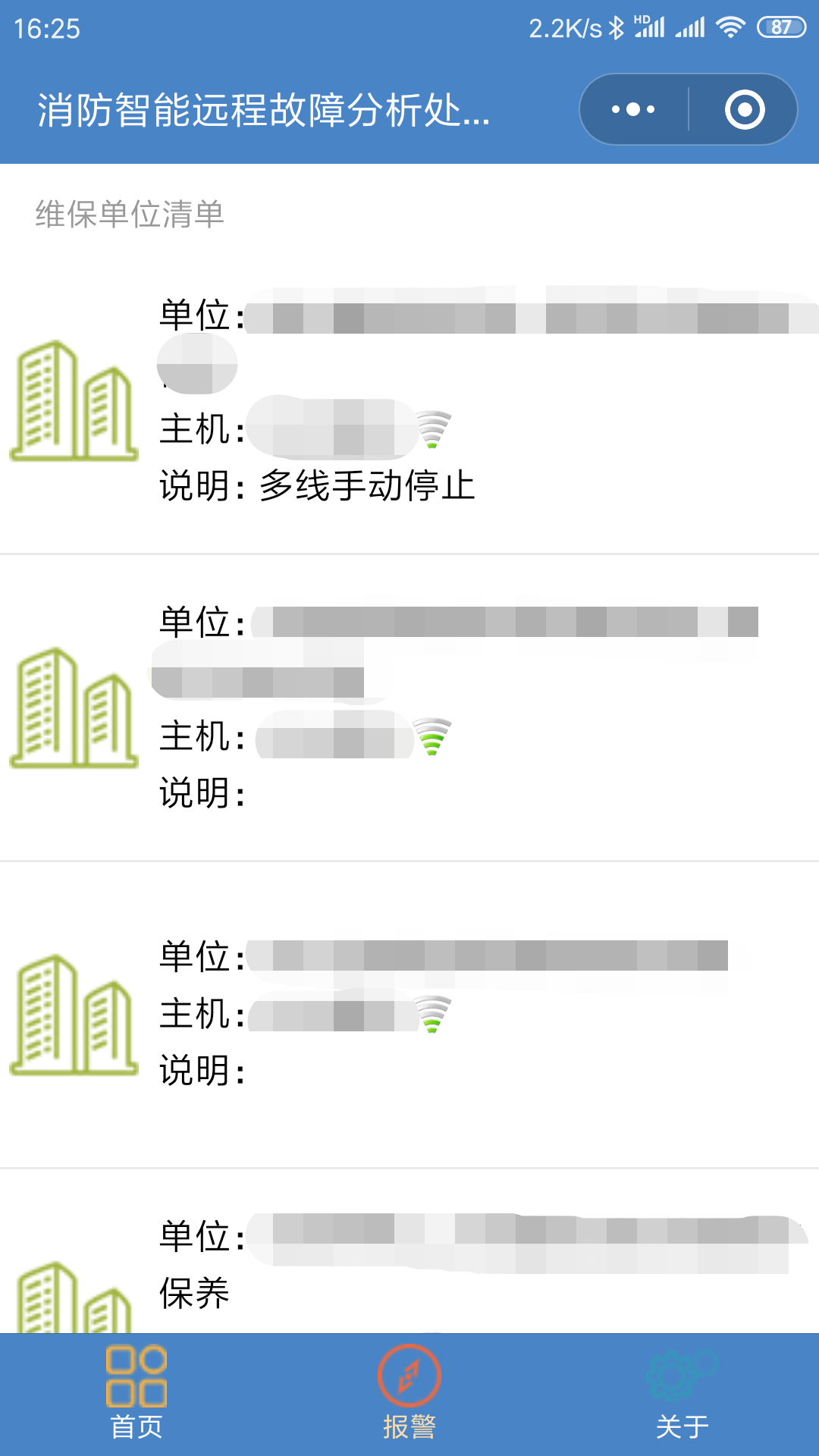Open the unit entry described 多线手动停止

(409, 402)
